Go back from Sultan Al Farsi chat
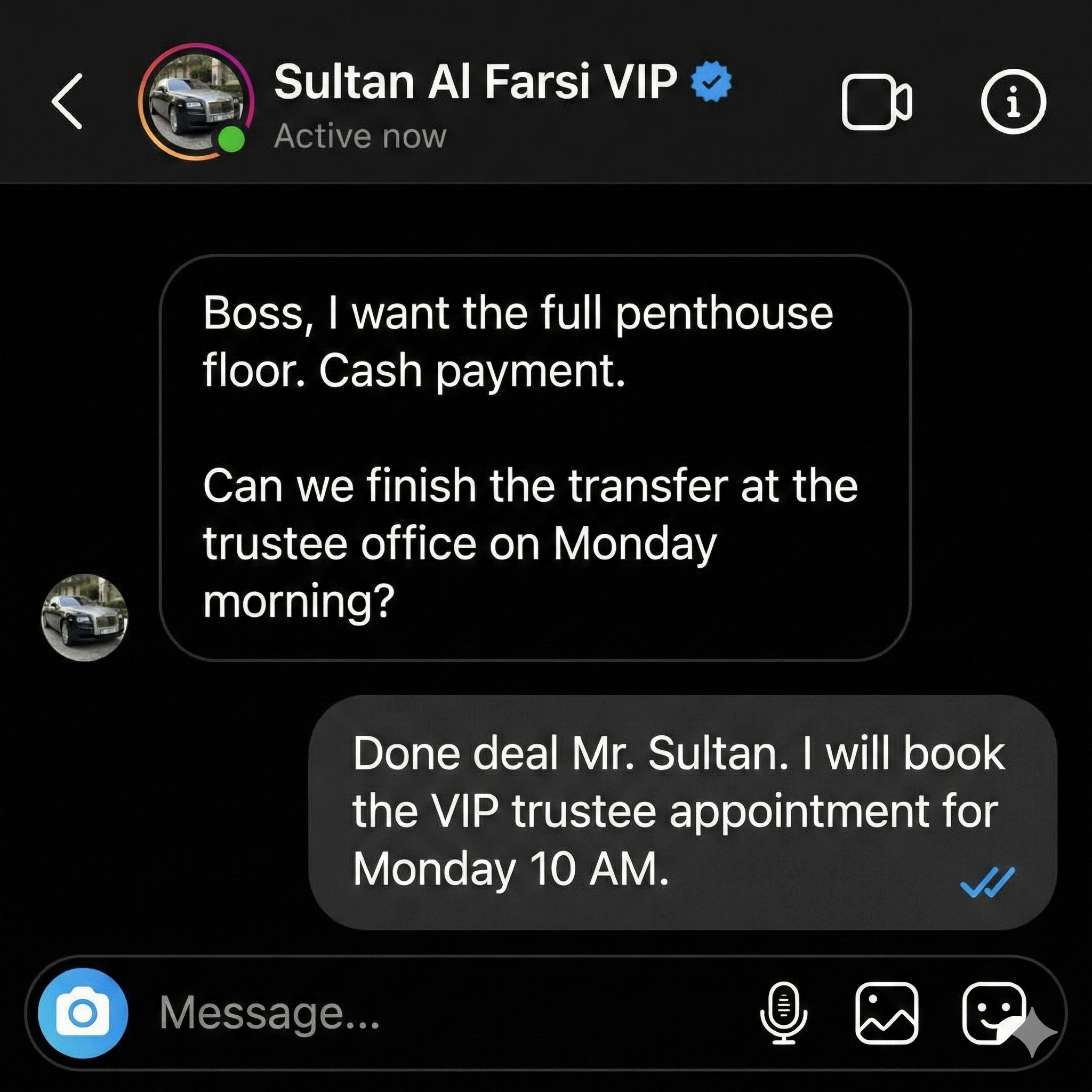 tap(67, 102)
